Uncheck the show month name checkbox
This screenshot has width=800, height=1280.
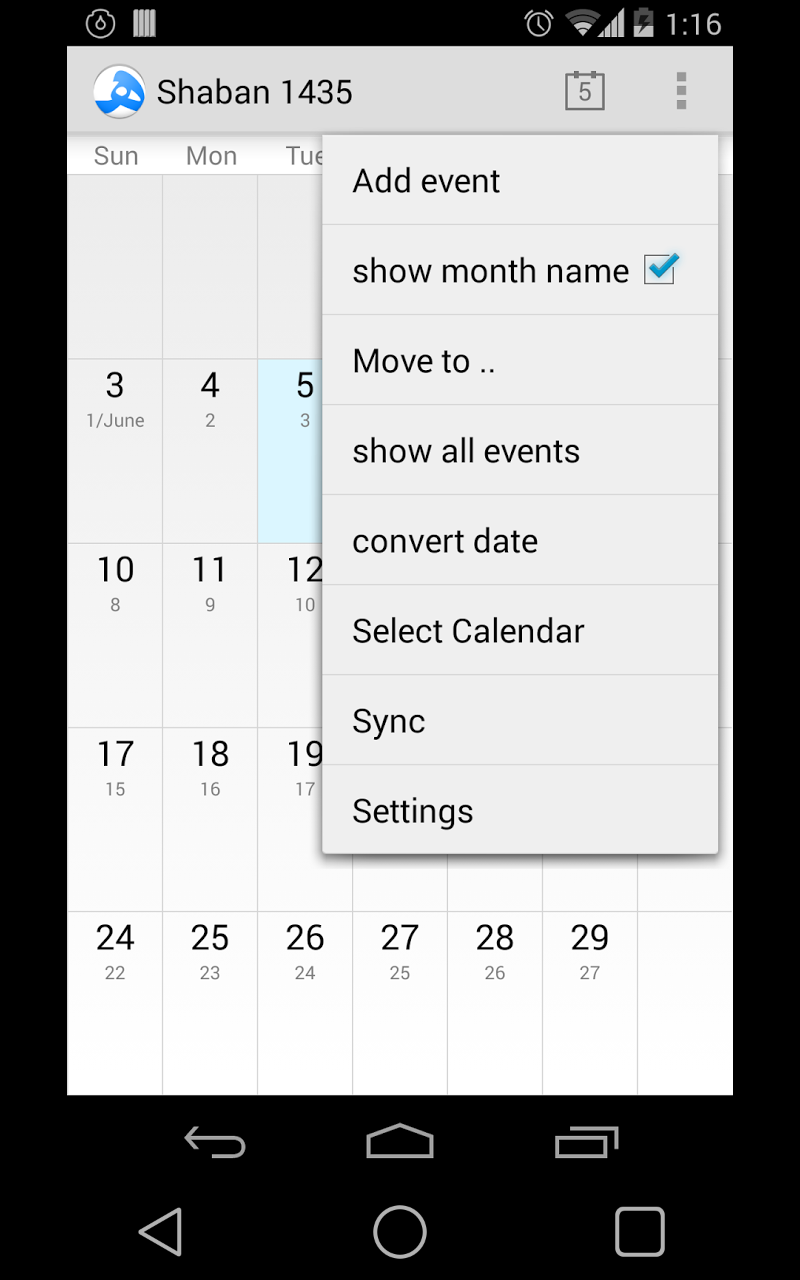[660, 269]
